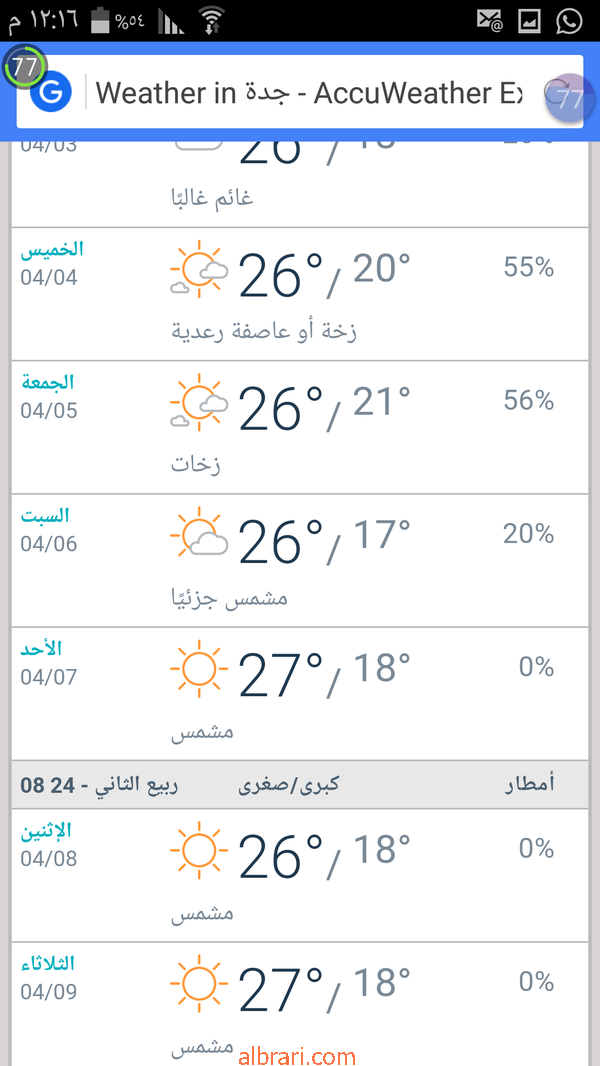Open الجمعة 04/05 forecast row

coord(300,427)
